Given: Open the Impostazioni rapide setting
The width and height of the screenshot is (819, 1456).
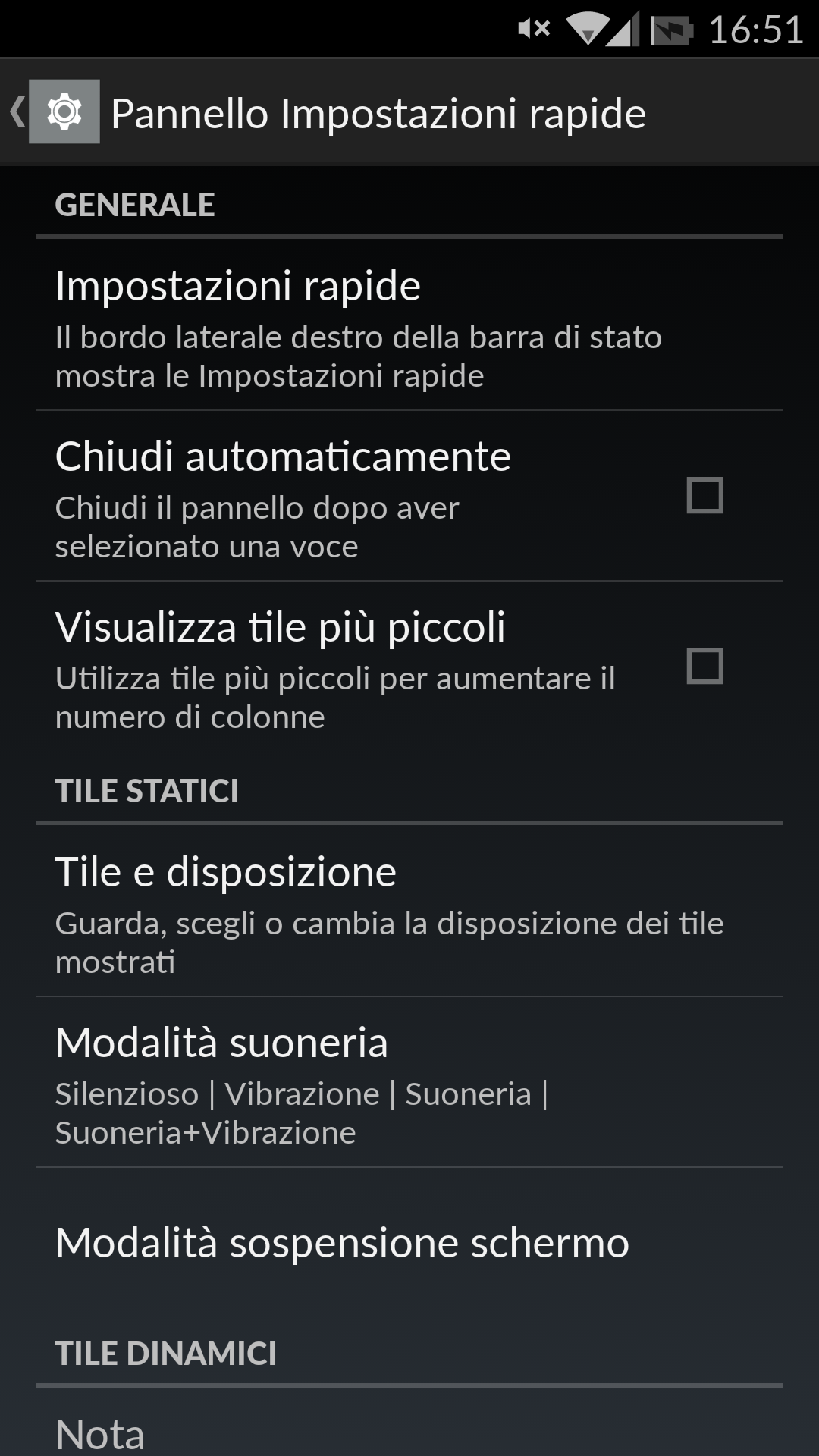Looking at the screenshot, I should (409, 325).
